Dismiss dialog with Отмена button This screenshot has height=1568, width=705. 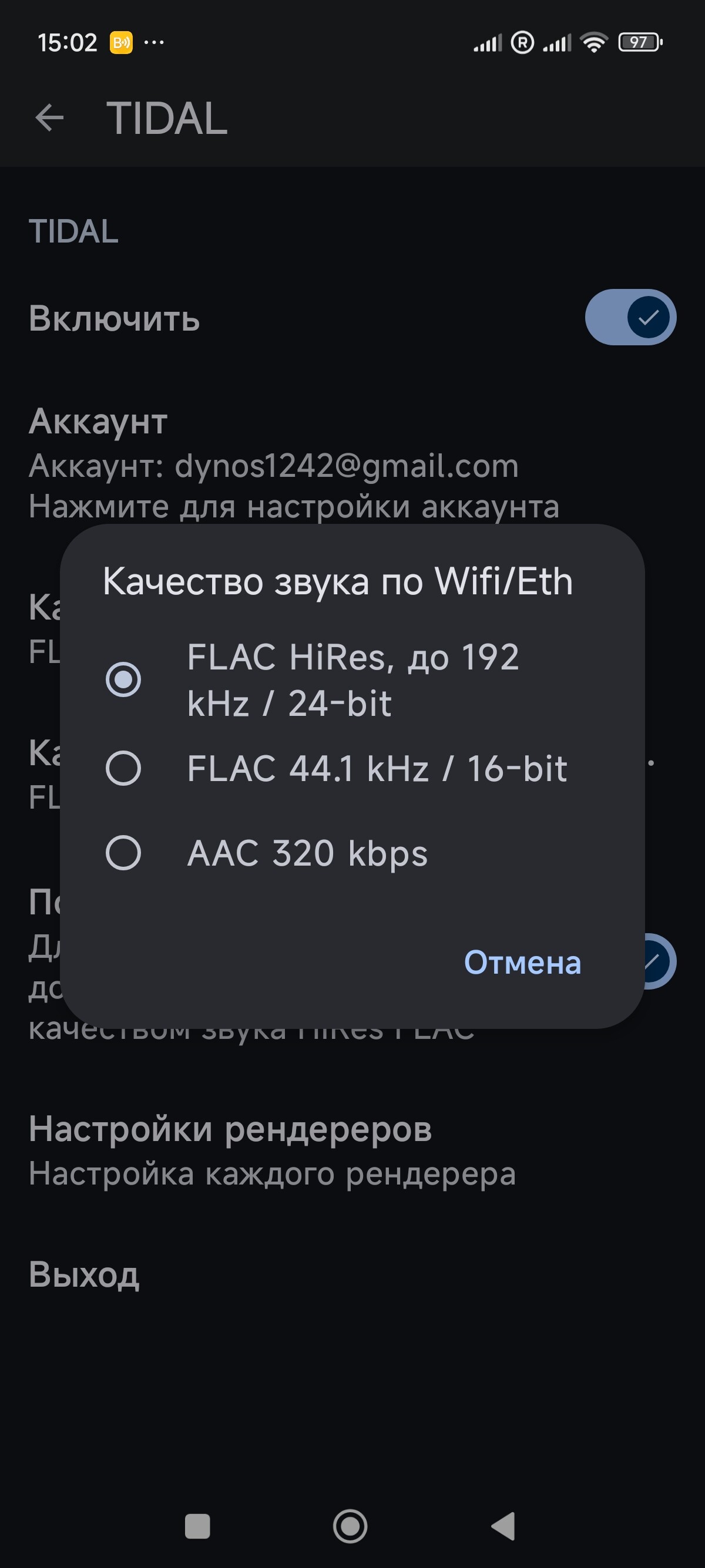[x=522, y=963]
